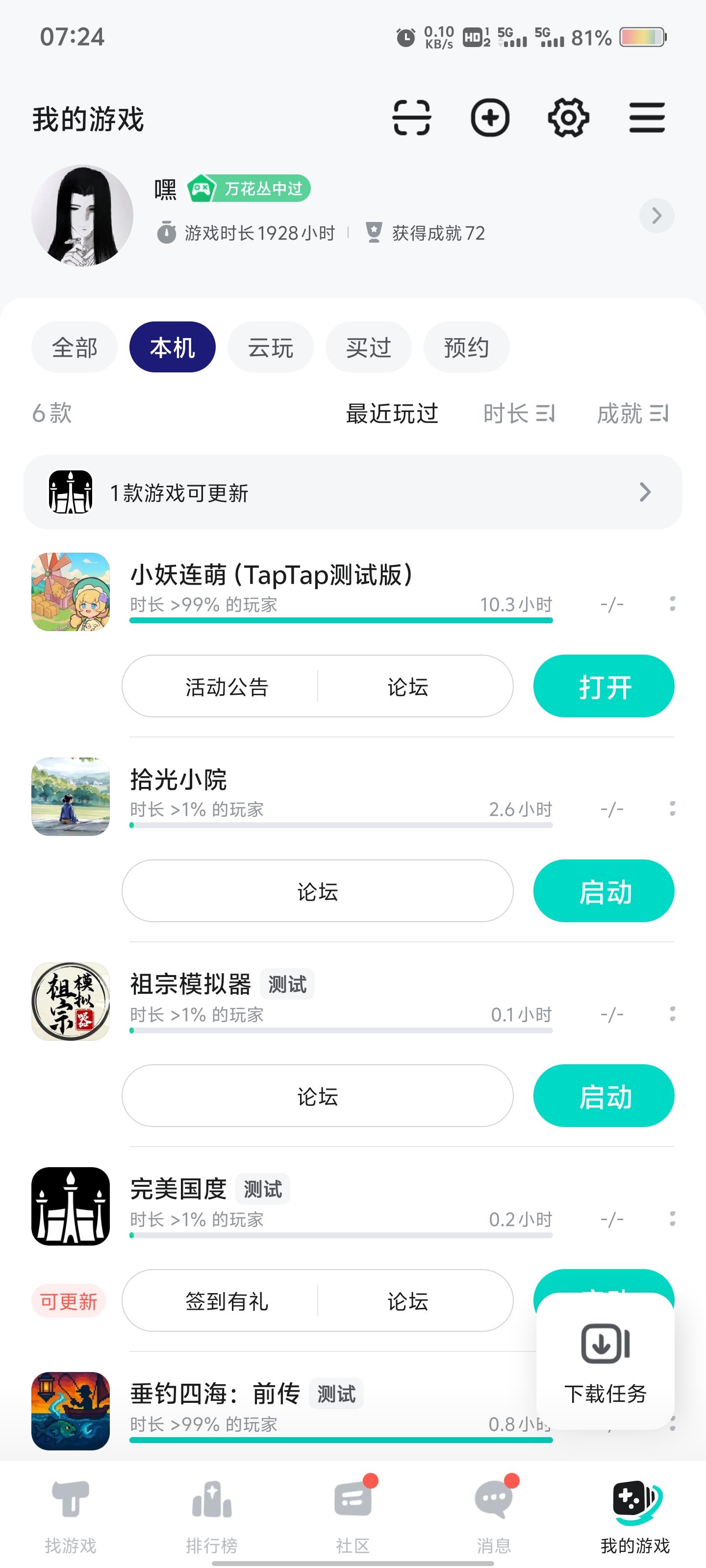Expand the 1款游戏可更新 update banner
This screenshot has width=706, height=1568.
353,492
